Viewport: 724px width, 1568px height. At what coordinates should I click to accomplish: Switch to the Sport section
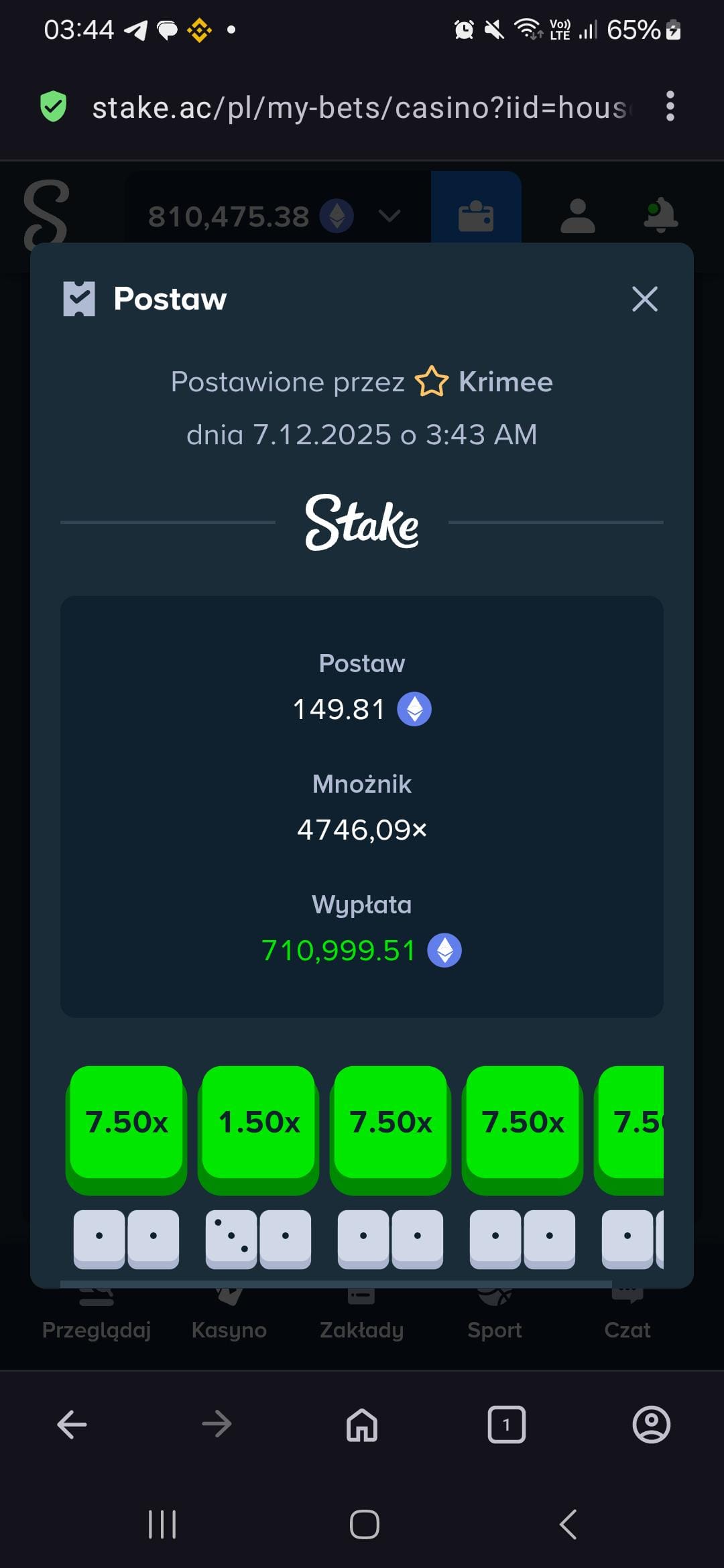[x=495, y=1307]
